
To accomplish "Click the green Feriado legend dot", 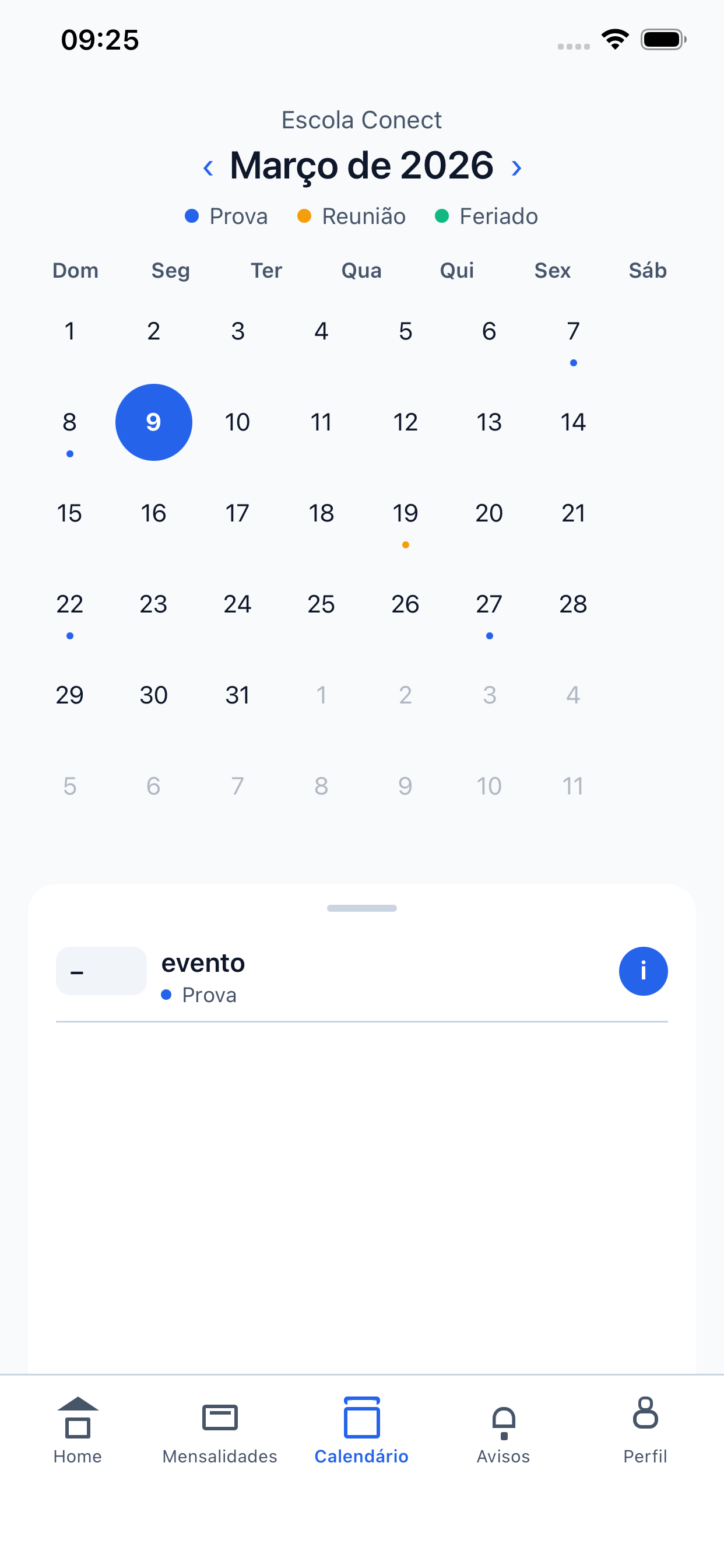I will 442,215.
